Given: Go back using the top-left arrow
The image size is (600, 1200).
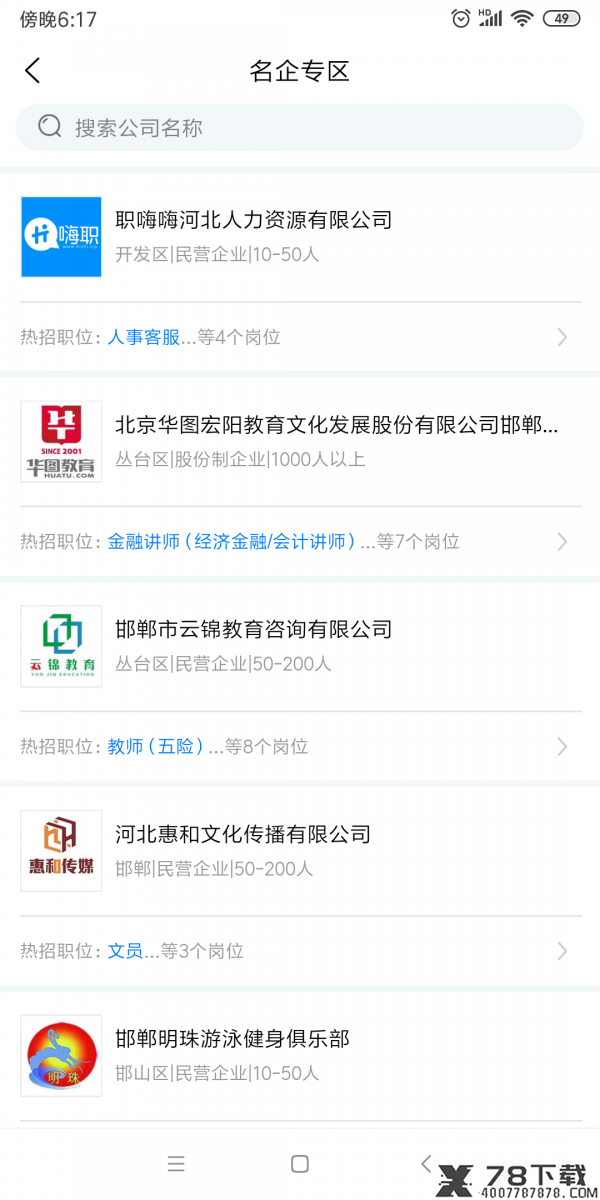Looking at the screenshot, I should [x=33, y=71].
